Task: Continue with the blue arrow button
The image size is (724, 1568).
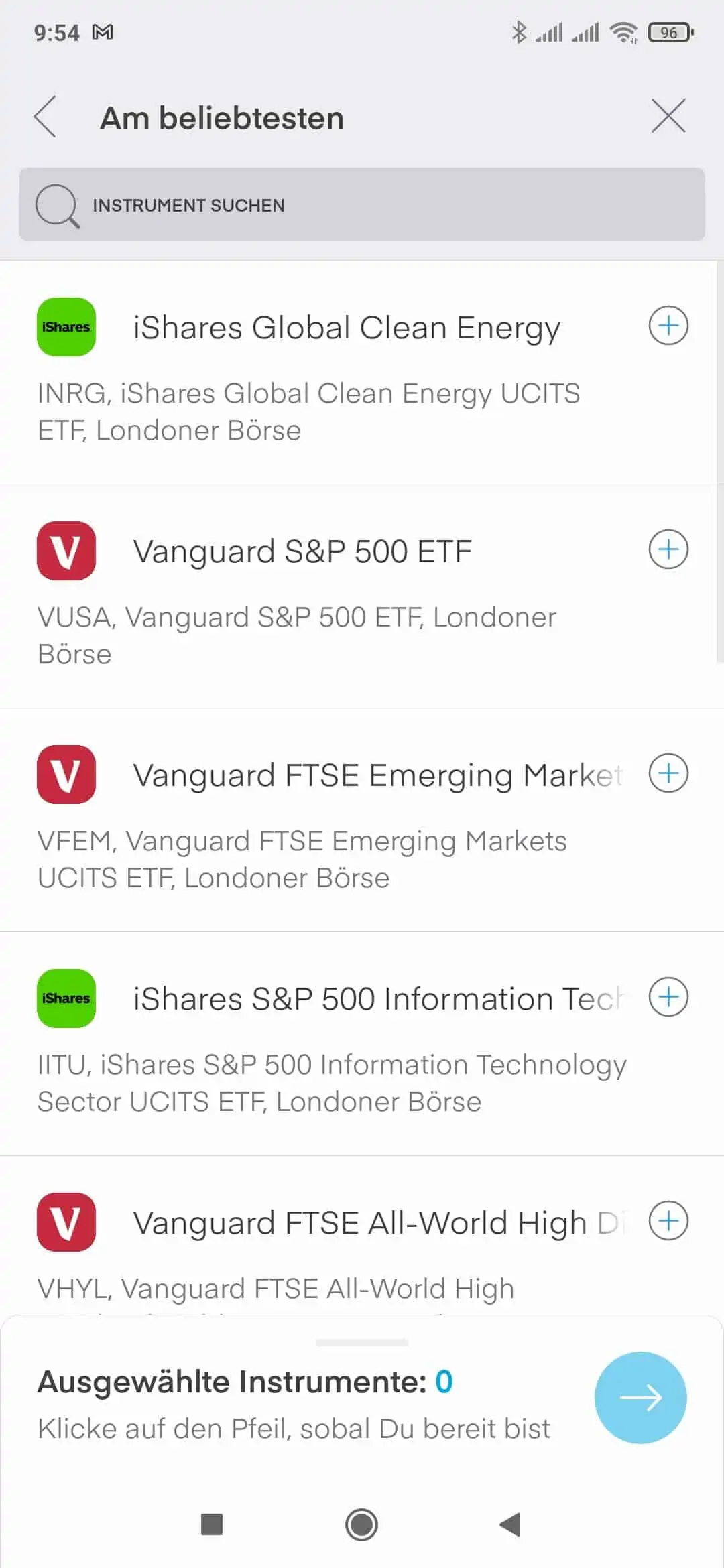Action: (x=641, y=1398)
